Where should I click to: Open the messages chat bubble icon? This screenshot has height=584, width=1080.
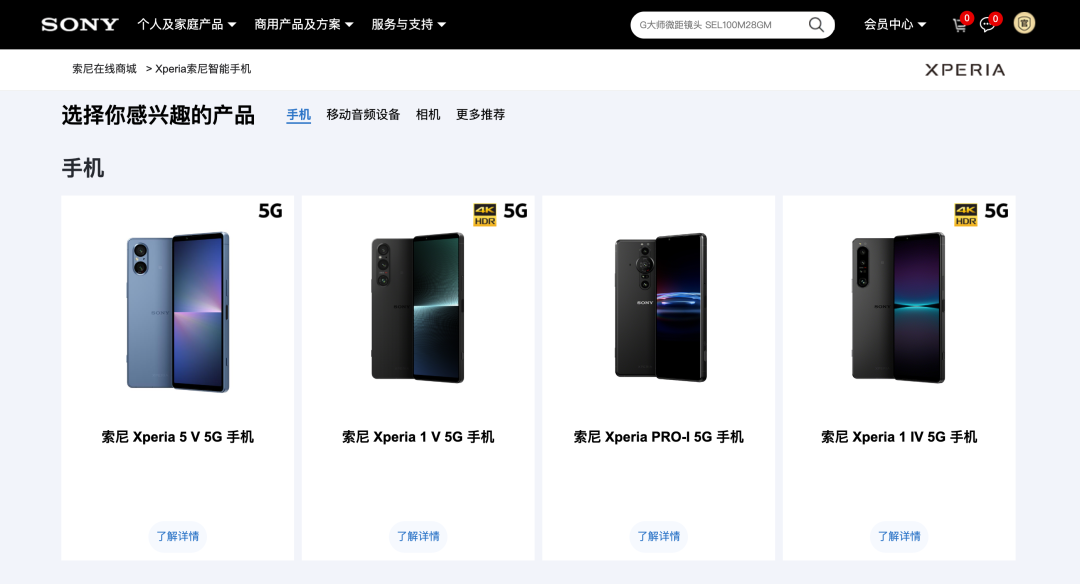(988, 25)
